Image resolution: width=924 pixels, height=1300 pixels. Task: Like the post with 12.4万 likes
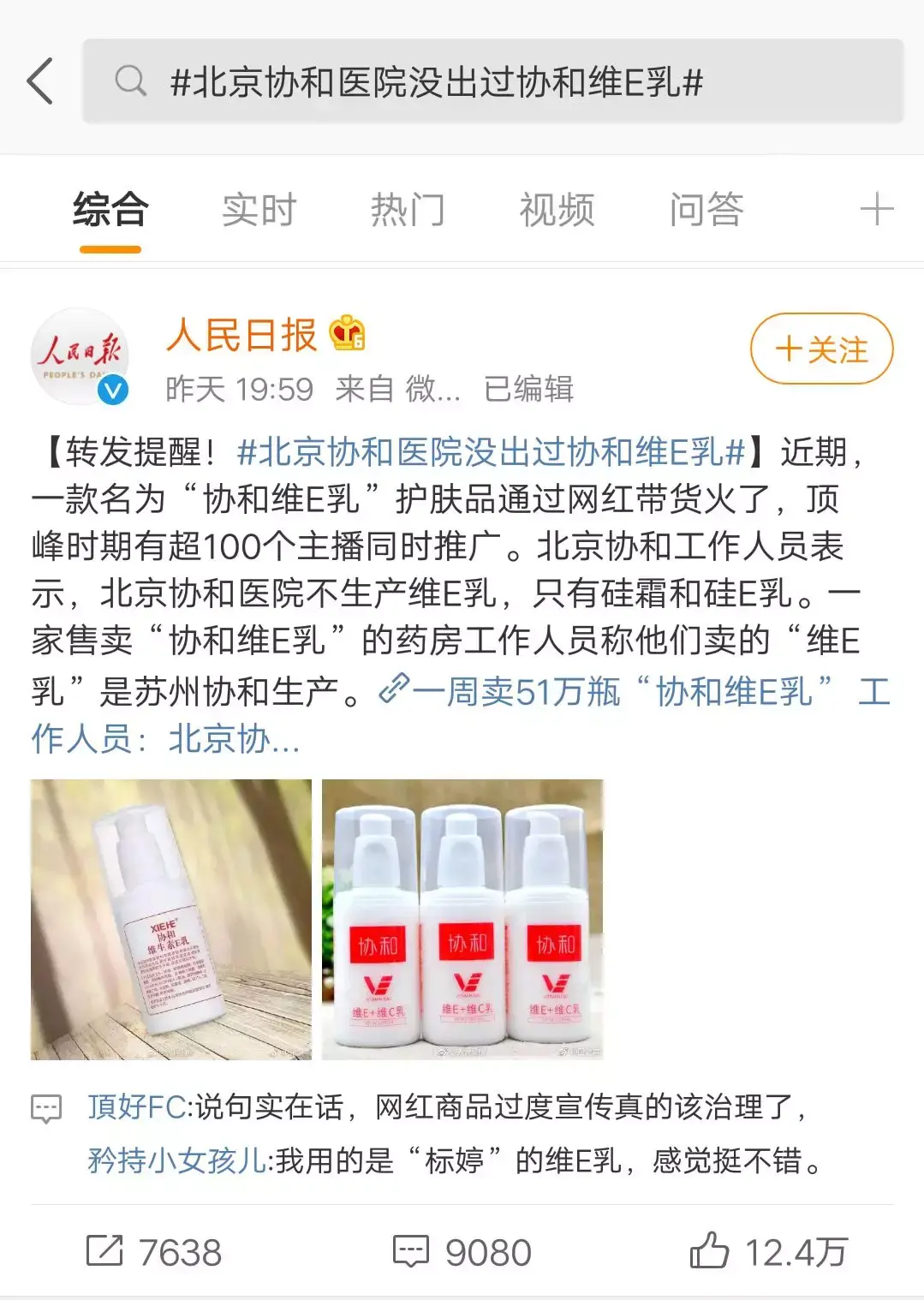768,1252
